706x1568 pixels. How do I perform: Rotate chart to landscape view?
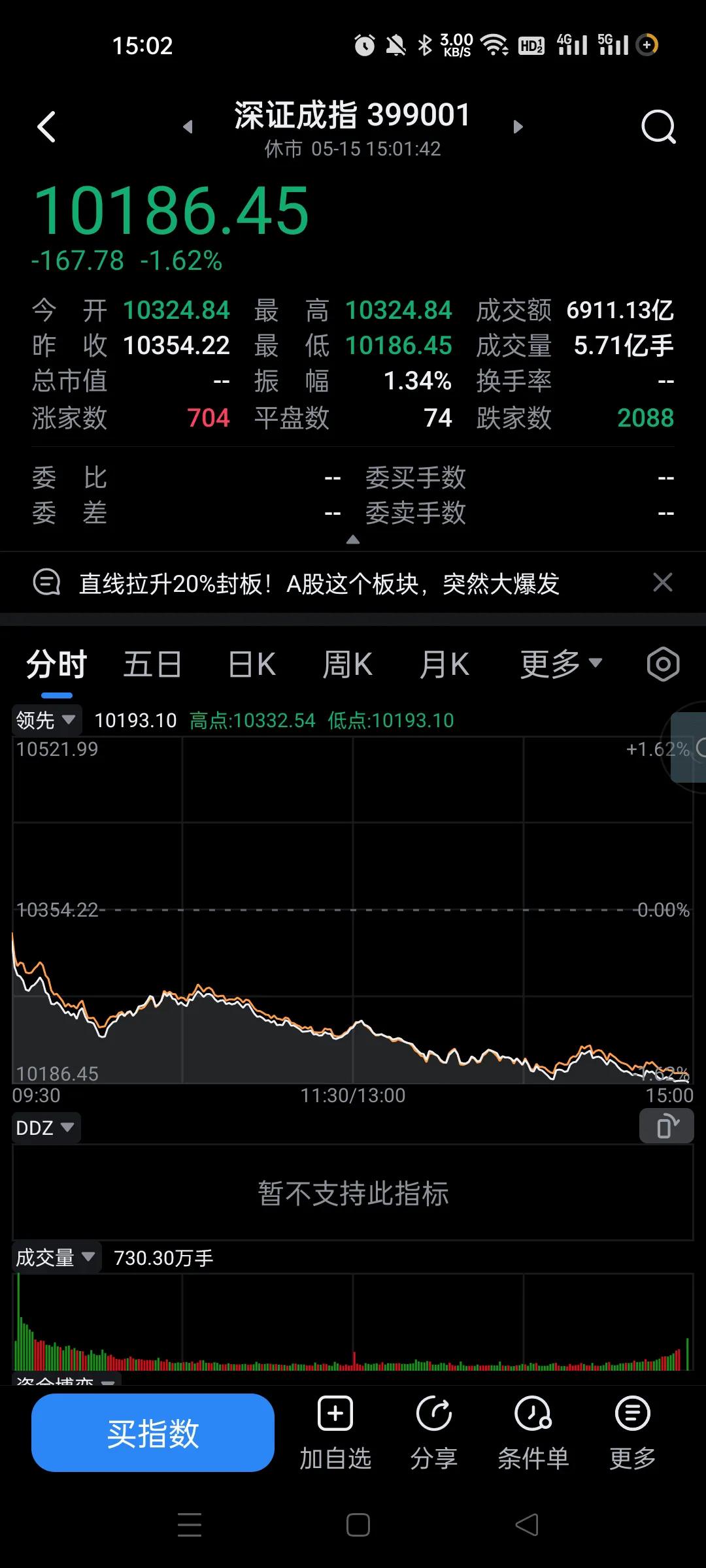click(666, 1126)
